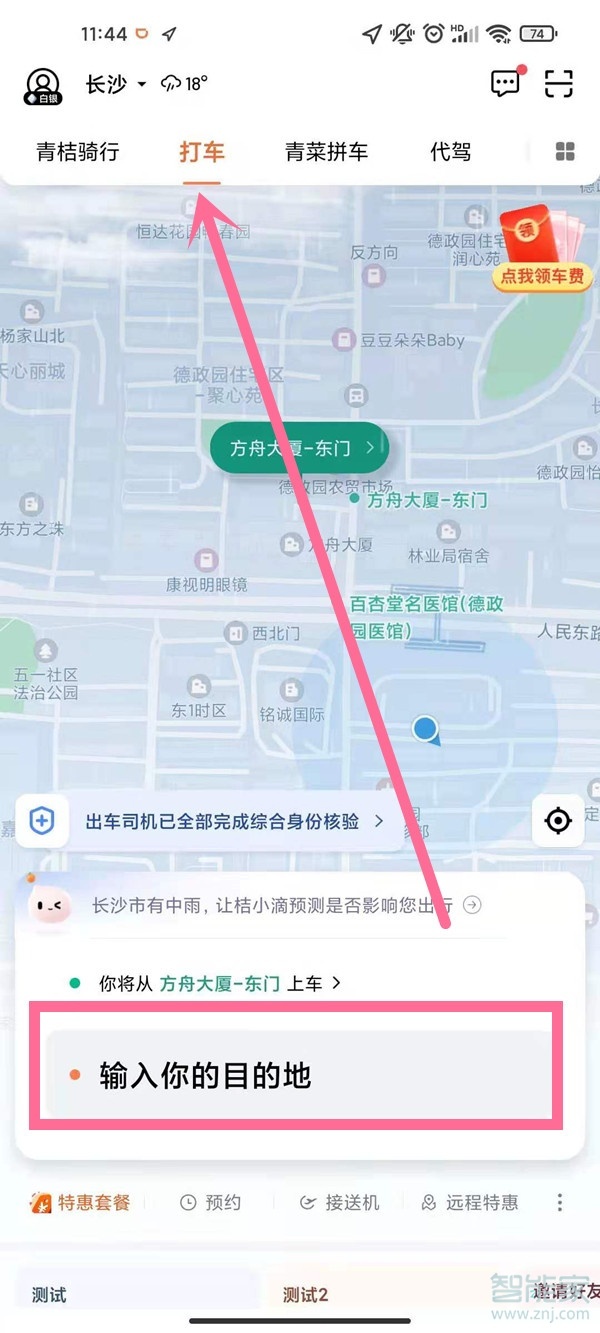Recenter the map on my location

tap(558, 821)
